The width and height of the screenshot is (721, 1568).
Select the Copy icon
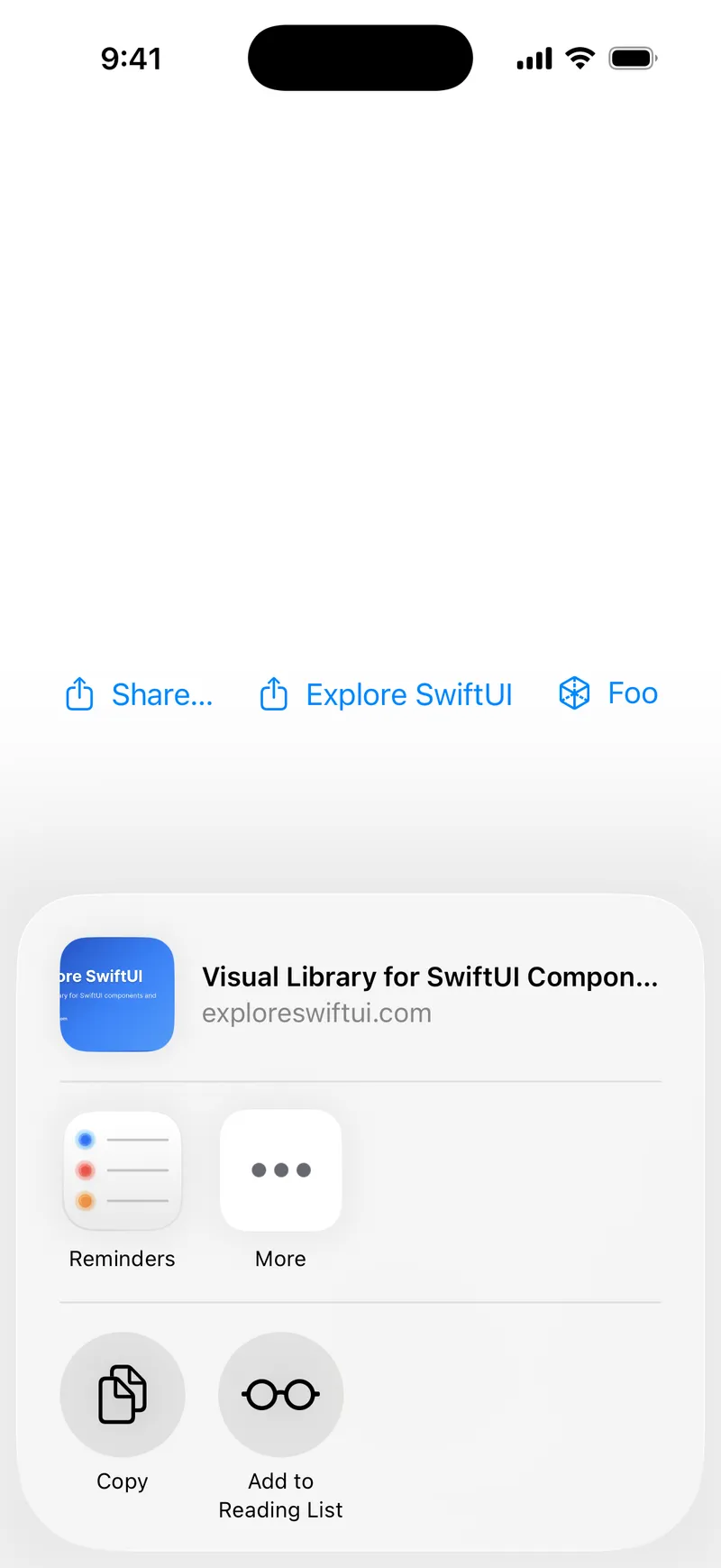[122, 1394]
